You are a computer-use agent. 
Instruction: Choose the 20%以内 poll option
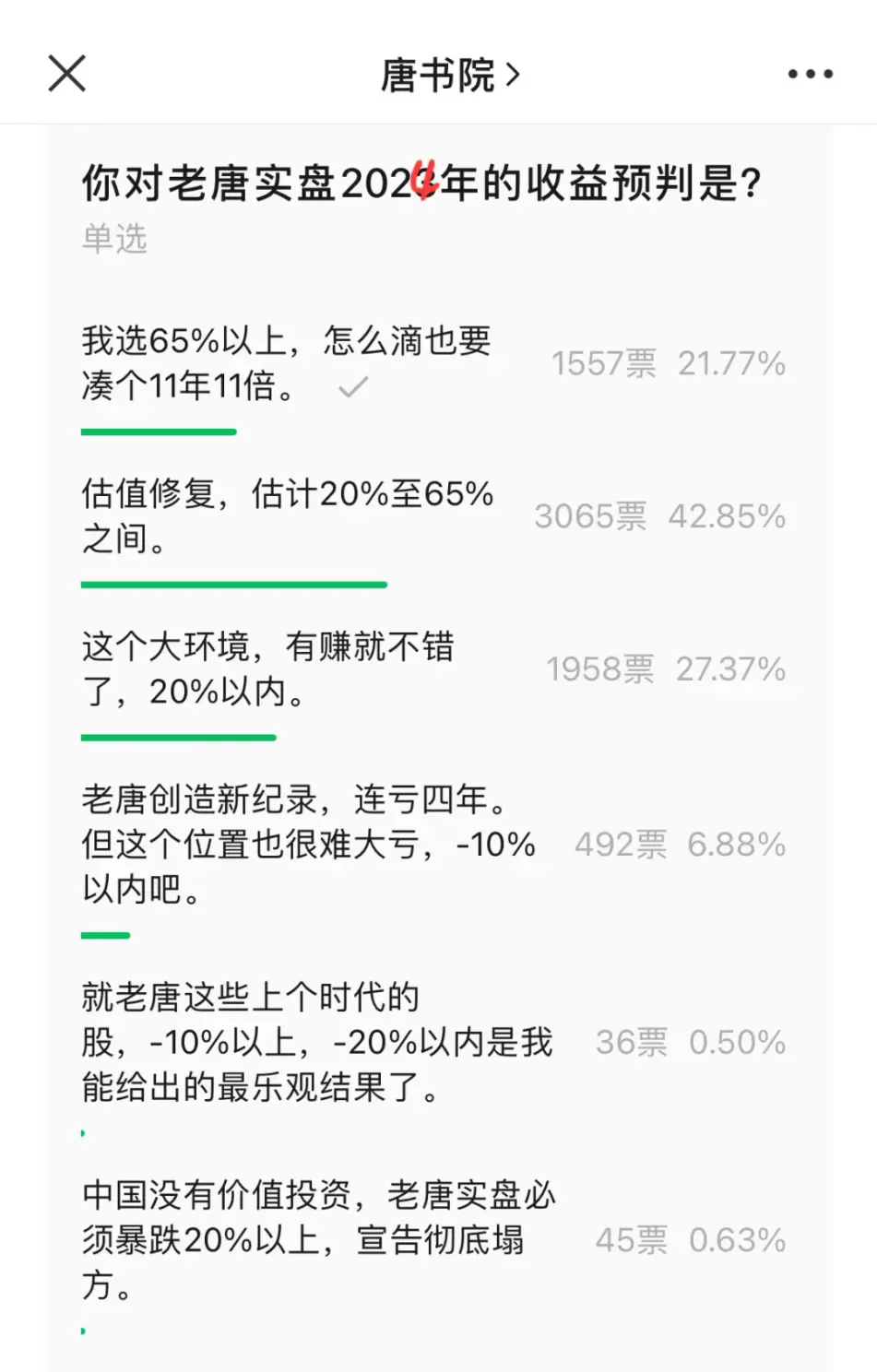(267, 668)
